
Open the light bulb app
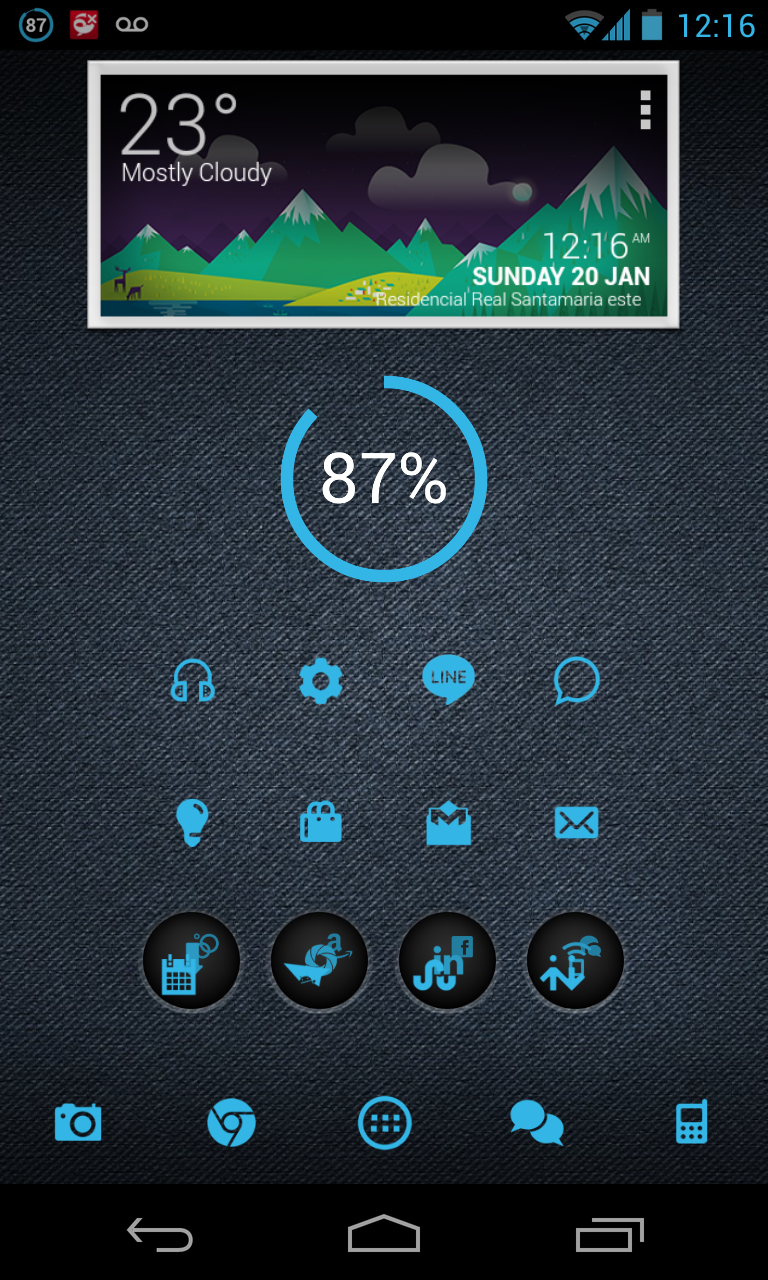pos(192,823)
